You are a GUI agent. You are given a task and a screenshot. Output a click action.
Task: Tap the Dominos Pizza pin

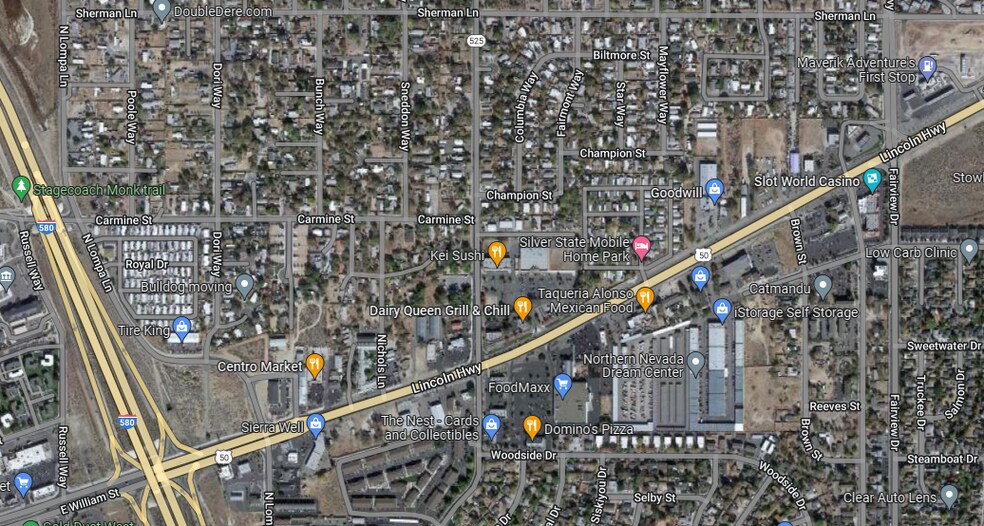(x=532, y=427)
